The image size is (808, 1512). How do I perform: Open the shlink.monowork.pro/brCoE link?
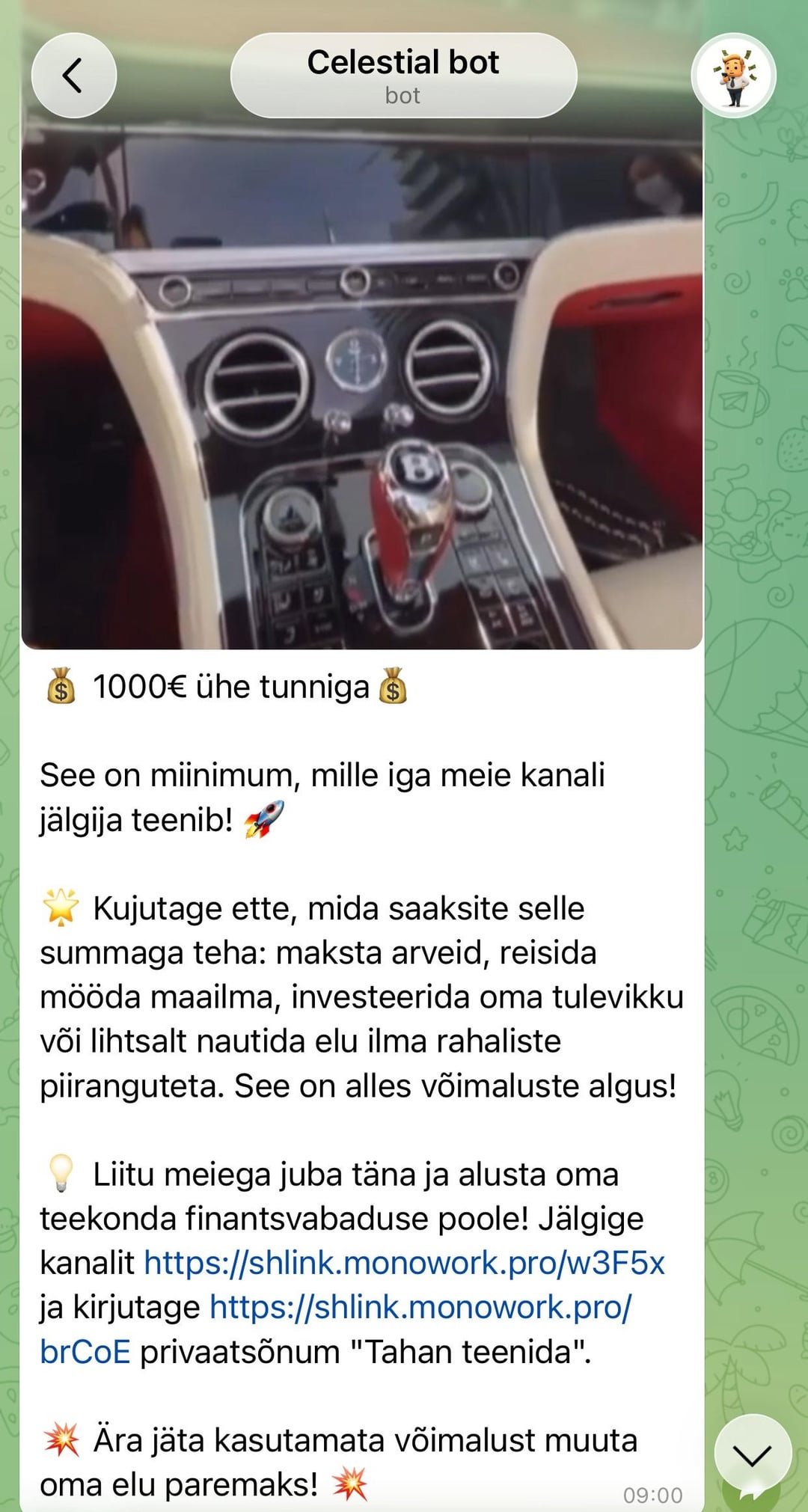click(420, 1309)
